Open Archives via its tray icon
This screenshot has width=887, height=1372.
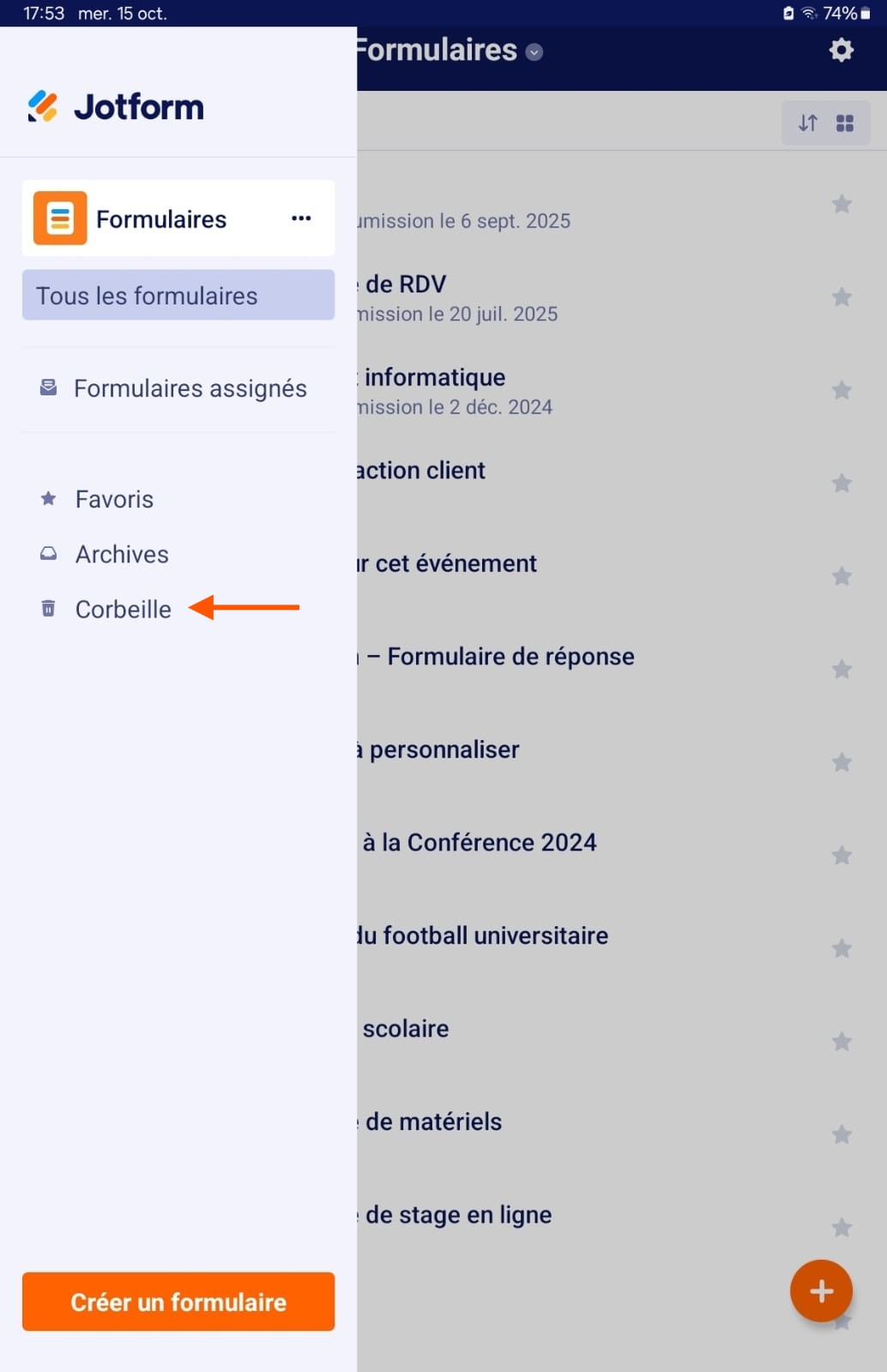tap(47, 554)
